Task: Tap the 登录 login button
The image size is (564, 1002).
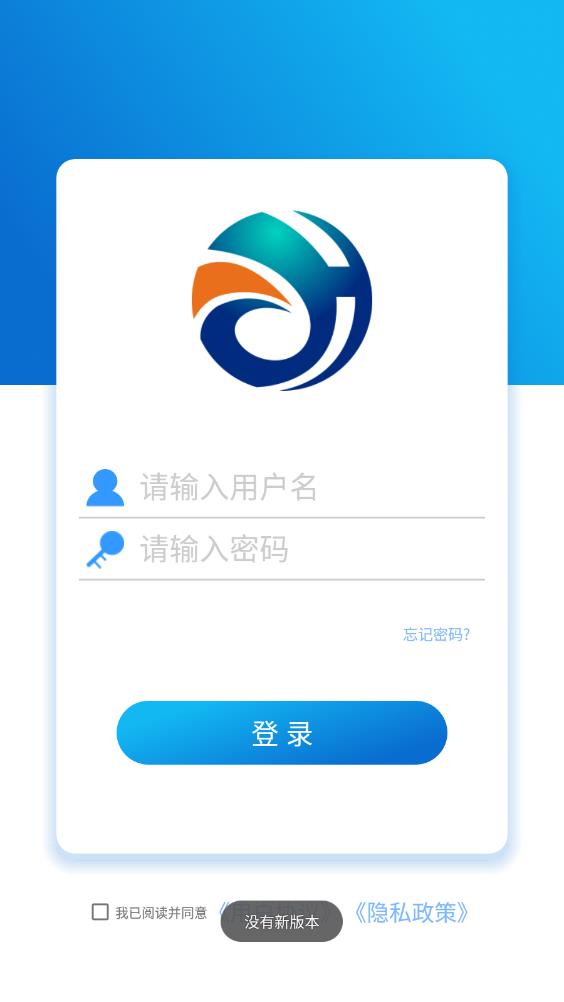Action: (x=282, y=732)
